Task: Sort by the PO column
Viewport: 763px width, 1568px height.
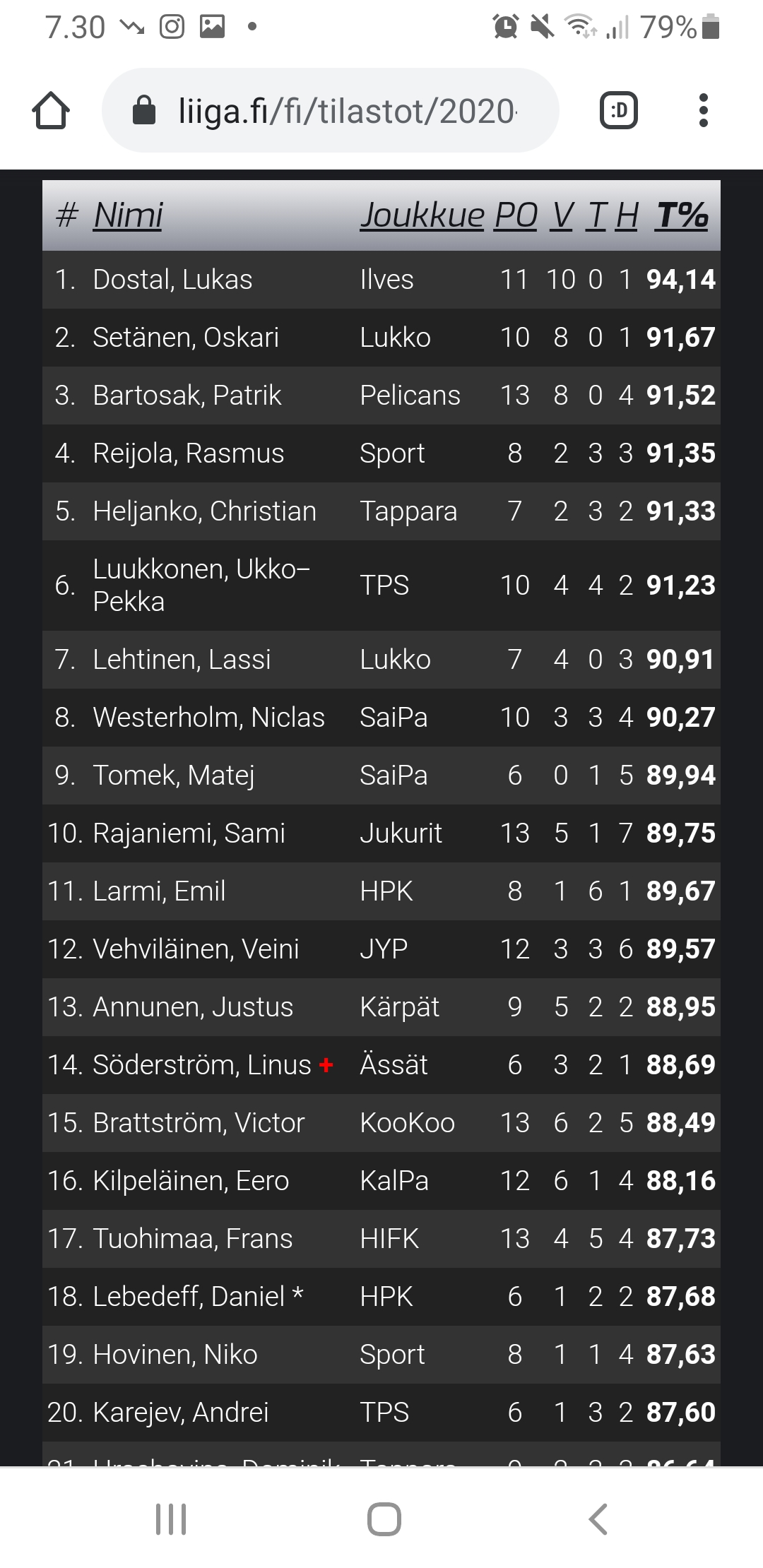Action: tap(516, 215)
